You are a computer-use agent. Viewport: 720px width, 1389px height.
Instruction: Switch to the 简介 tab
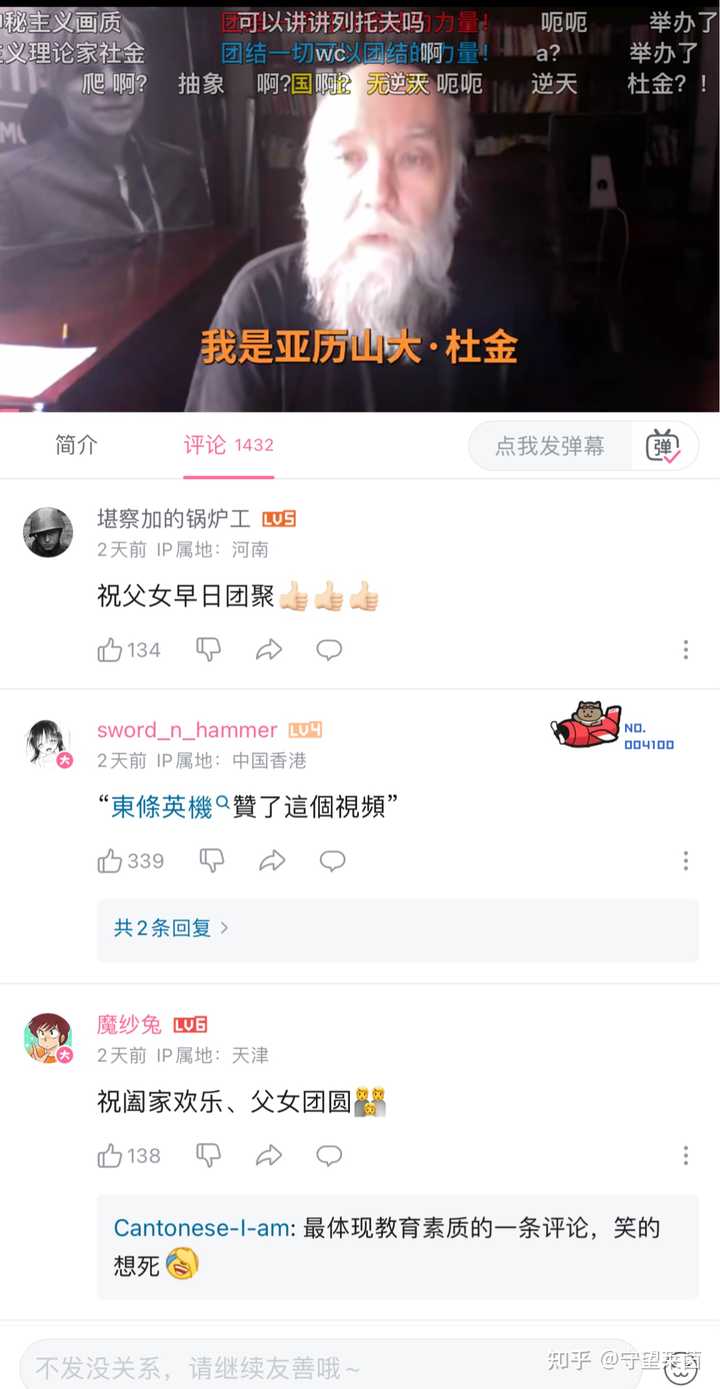(76, 445)
